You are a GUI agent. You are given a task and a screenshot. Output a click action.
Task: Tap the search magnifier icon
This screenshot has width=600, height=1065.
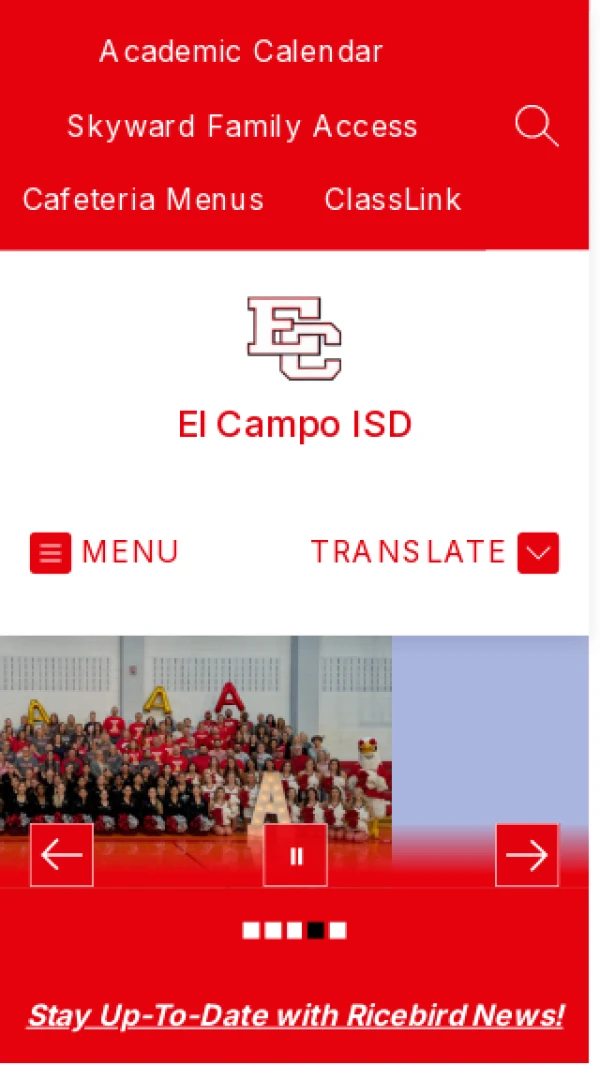coord(536,127)
